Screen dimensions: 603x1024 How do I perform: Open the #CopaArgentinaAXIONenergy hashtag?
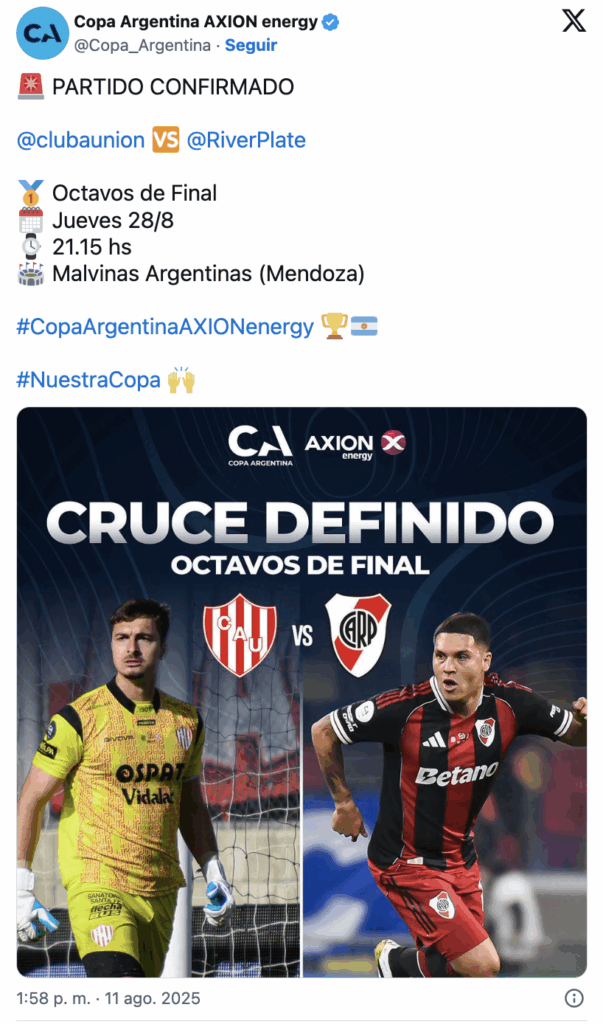(165, 327)
